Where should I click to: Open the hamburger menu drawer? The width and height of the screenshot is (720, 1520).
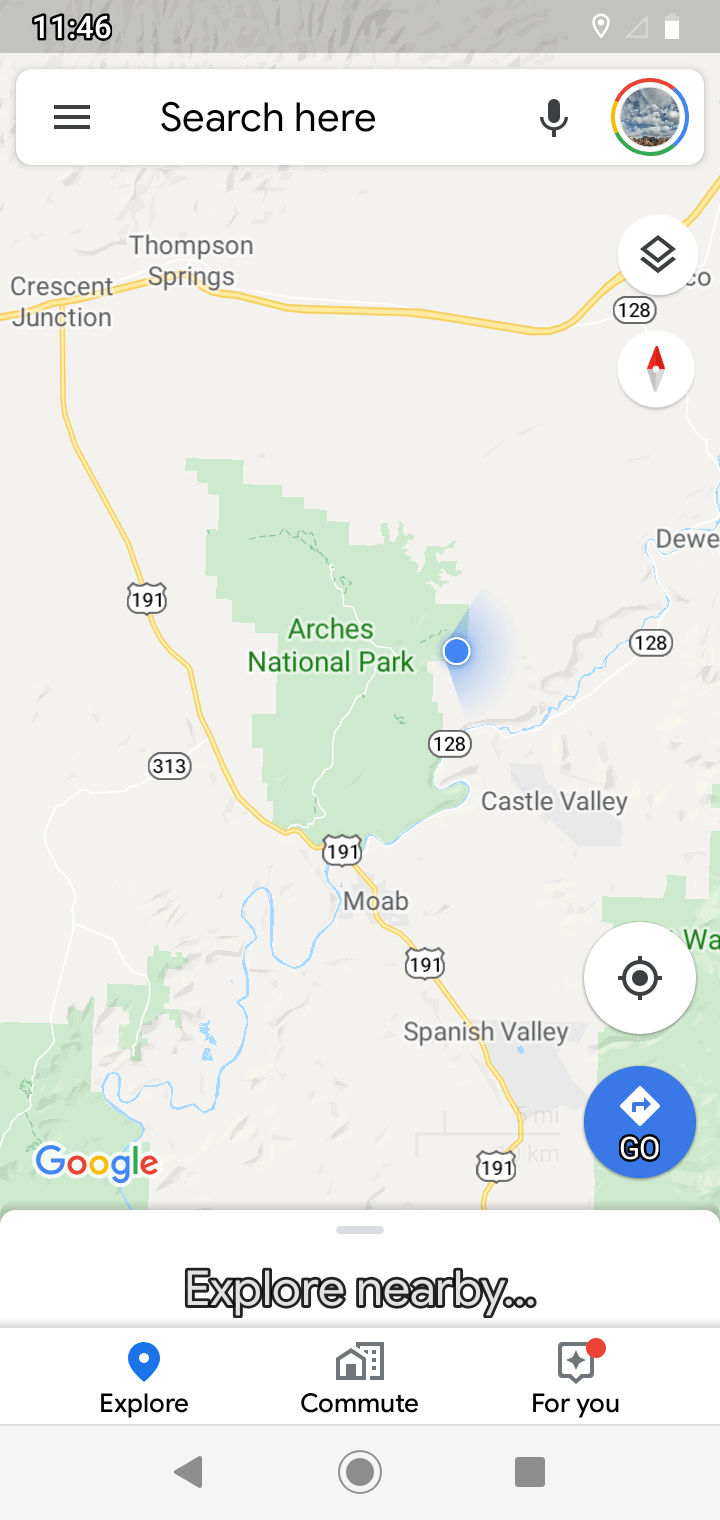[72, 118]
